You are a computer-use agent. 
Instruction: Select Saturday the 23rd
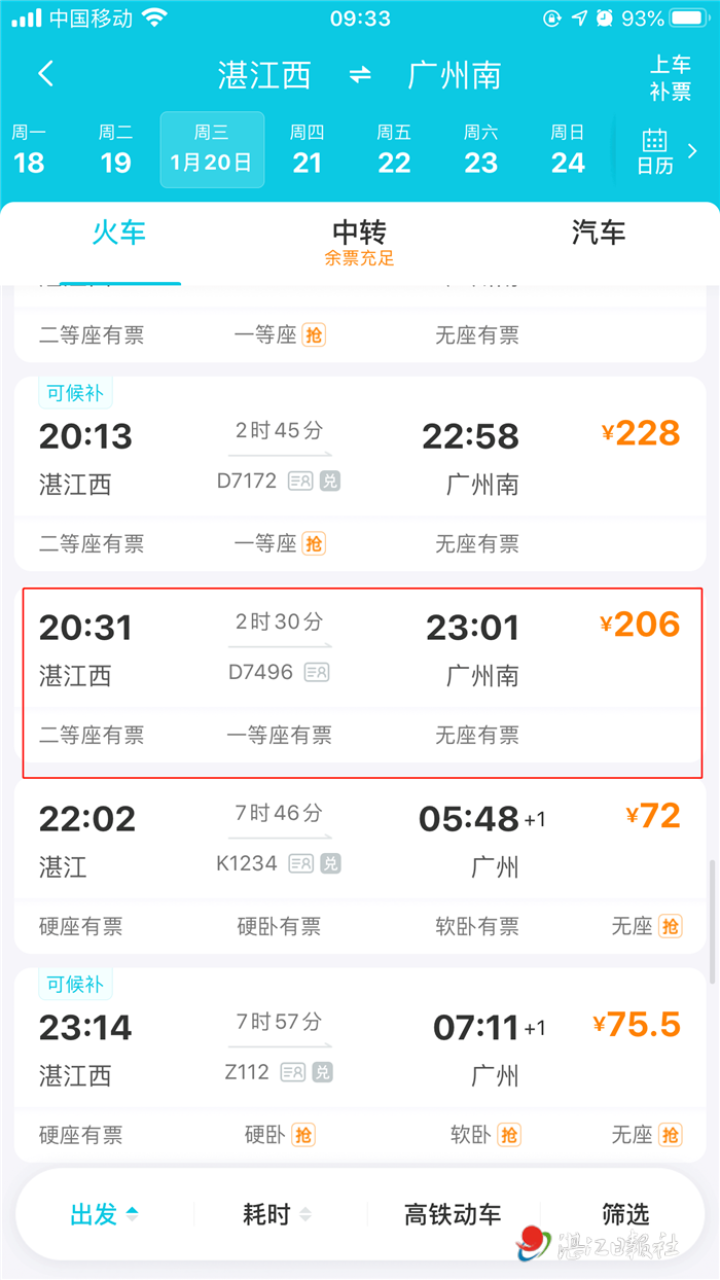481,150
